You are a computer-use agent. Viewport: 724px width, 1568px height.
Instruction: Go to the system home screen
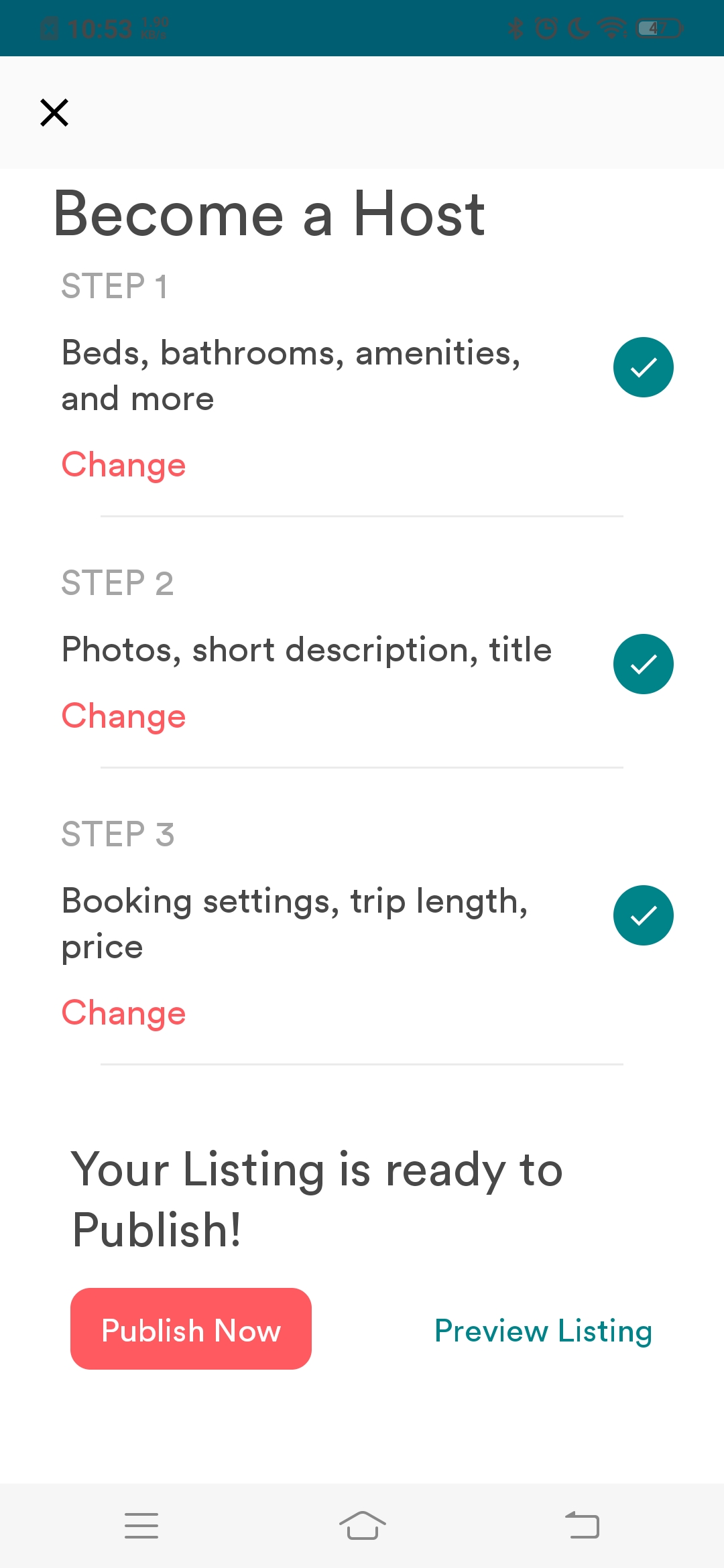[x=362, y=1526]
